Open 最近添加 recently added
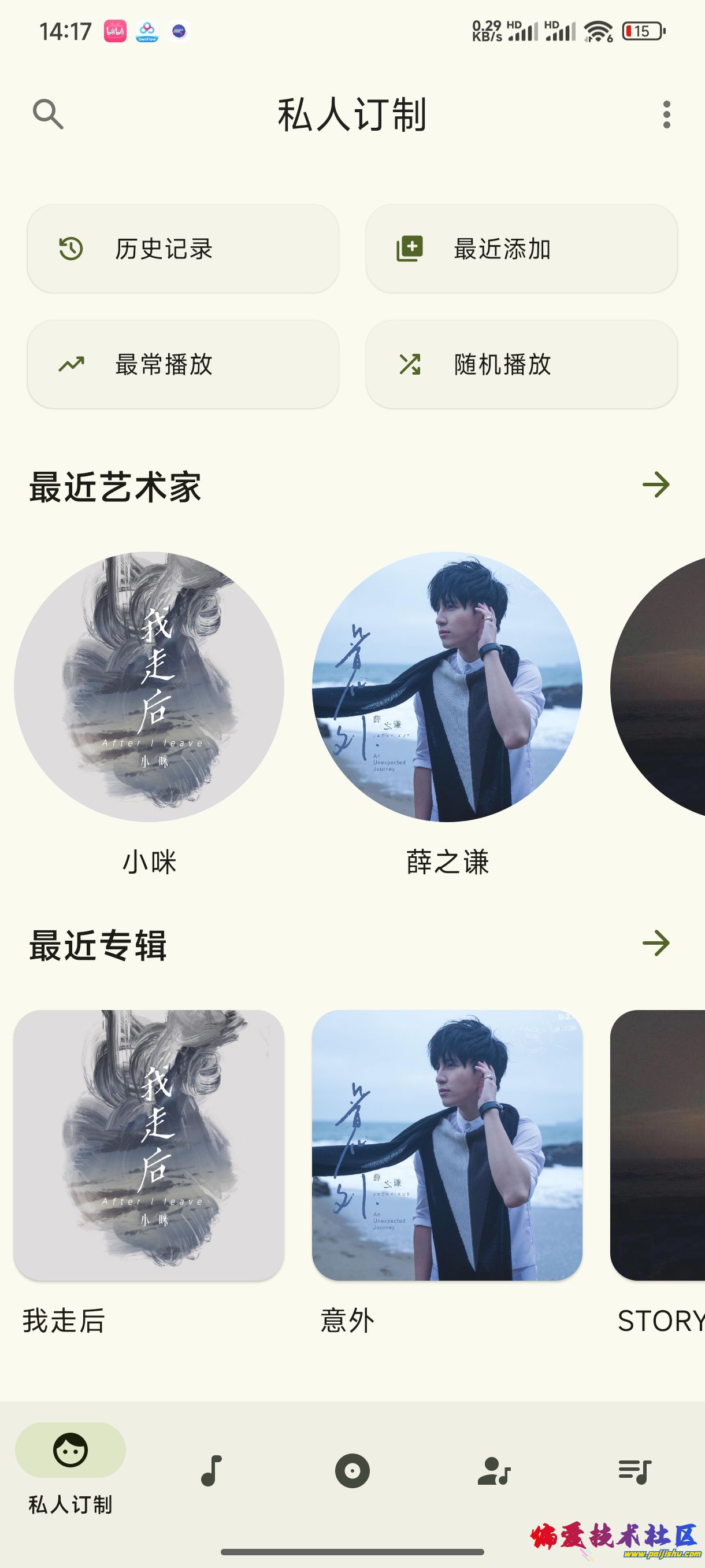Image resolution: width=705 pixels, height=1568 pixels. 521,249
